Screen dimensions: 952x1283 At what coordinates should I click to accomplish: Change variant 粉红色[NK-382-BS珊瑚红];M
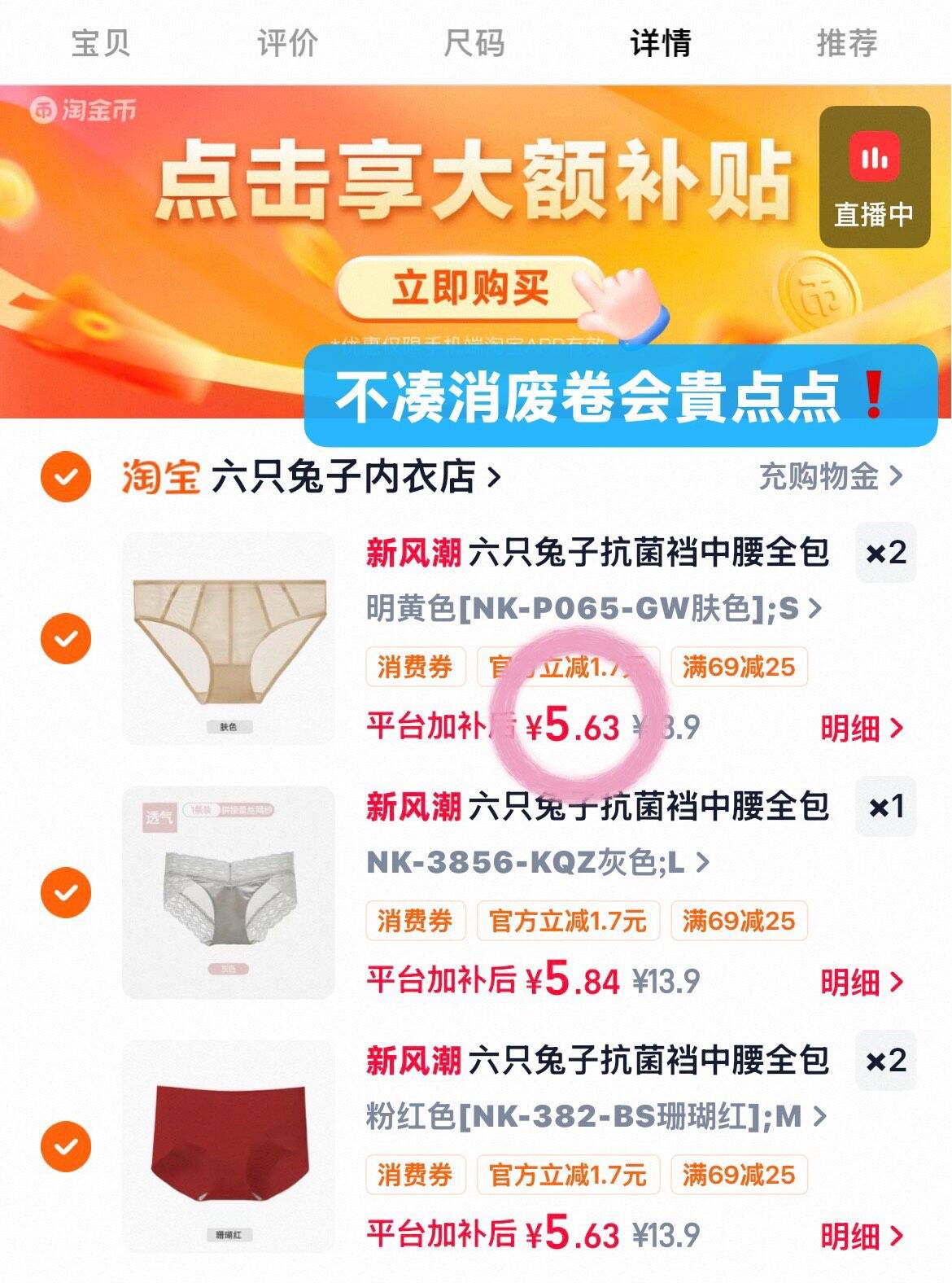pyautogui.click(x=596, y=1115)
